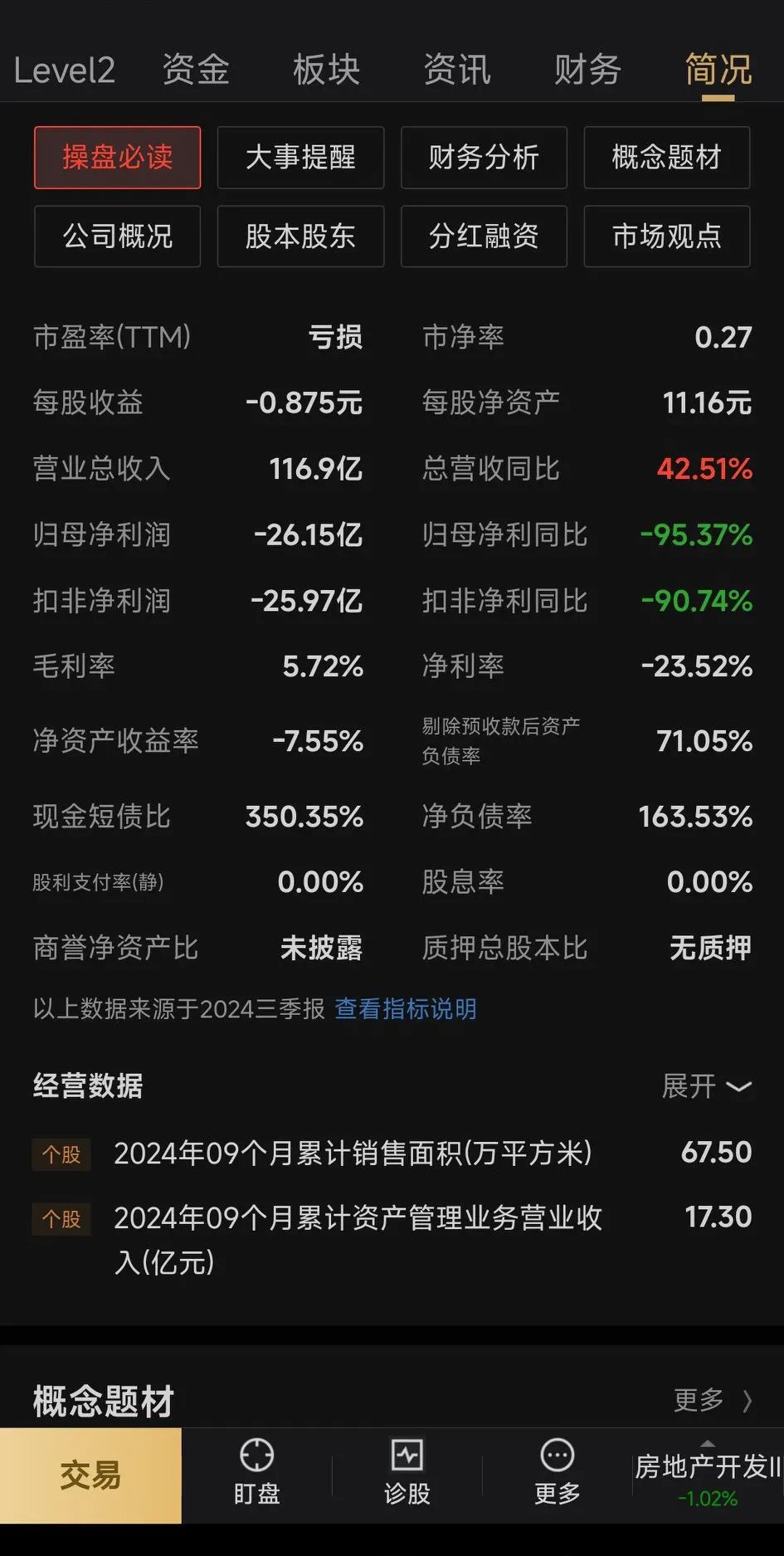Screen dimensions: 784x1556
Task: Open the 财务分析 section
Action: click(x=484, y=158)
